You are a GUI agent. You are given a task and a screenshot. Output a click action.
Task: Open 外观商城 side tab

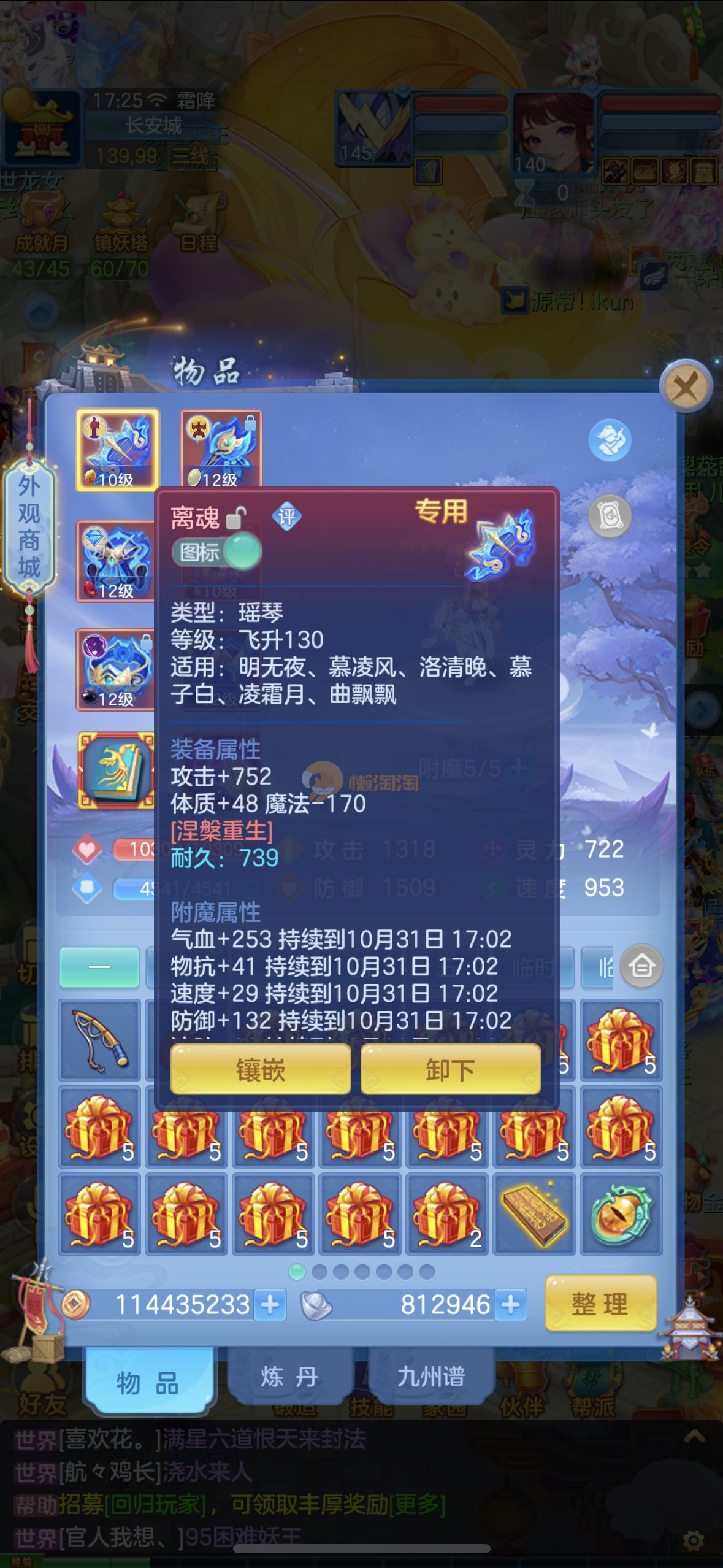click(29, 526)
